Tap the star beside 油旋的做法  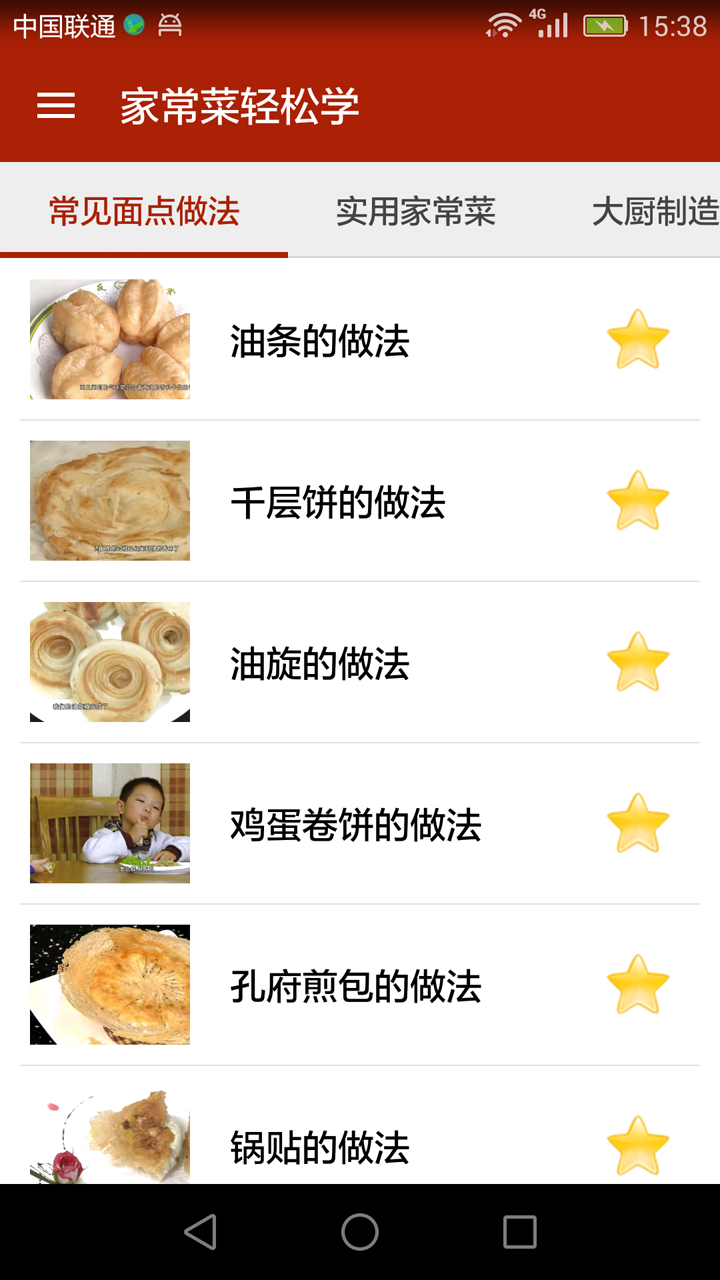click(x=638, y=662)
